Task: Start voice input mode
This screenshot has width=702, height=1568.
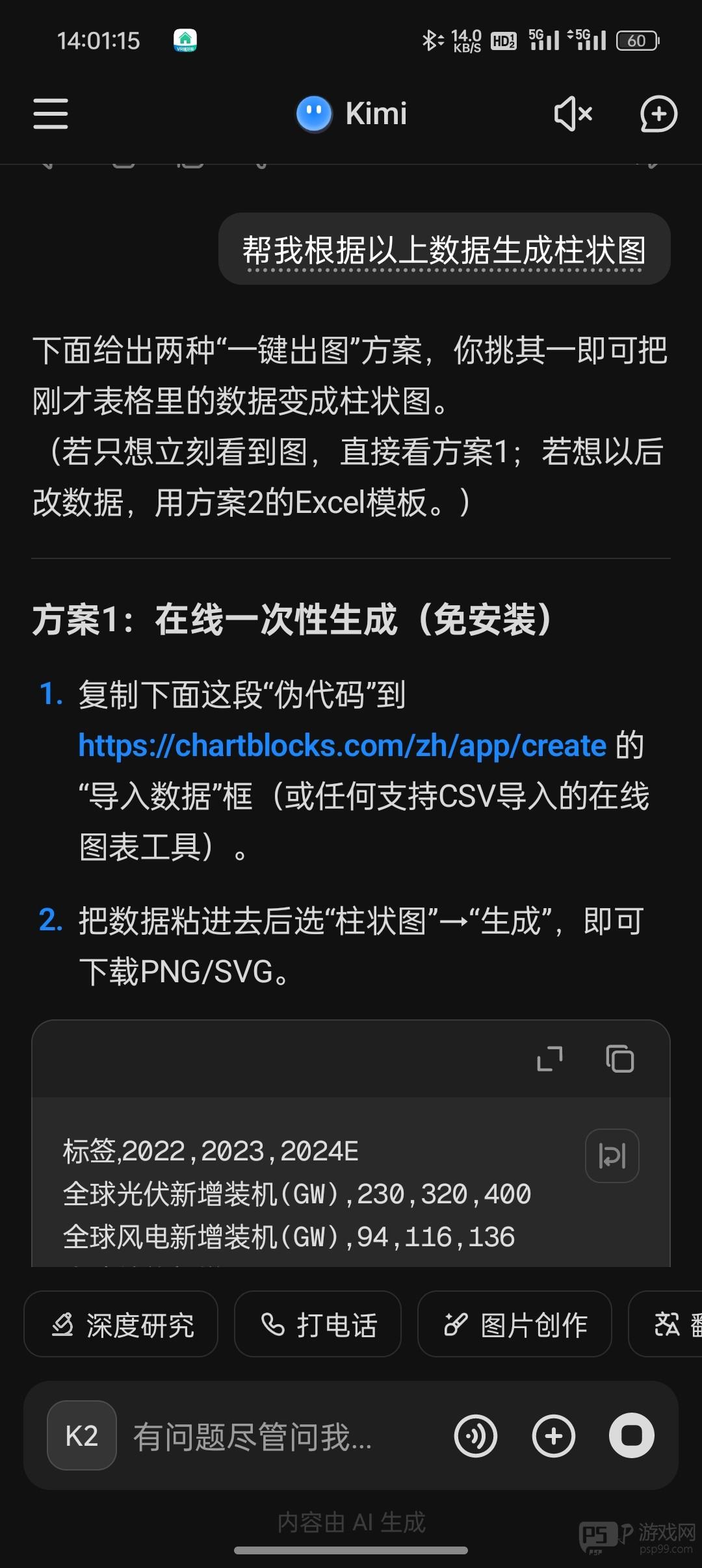Action: point(476,1435)
